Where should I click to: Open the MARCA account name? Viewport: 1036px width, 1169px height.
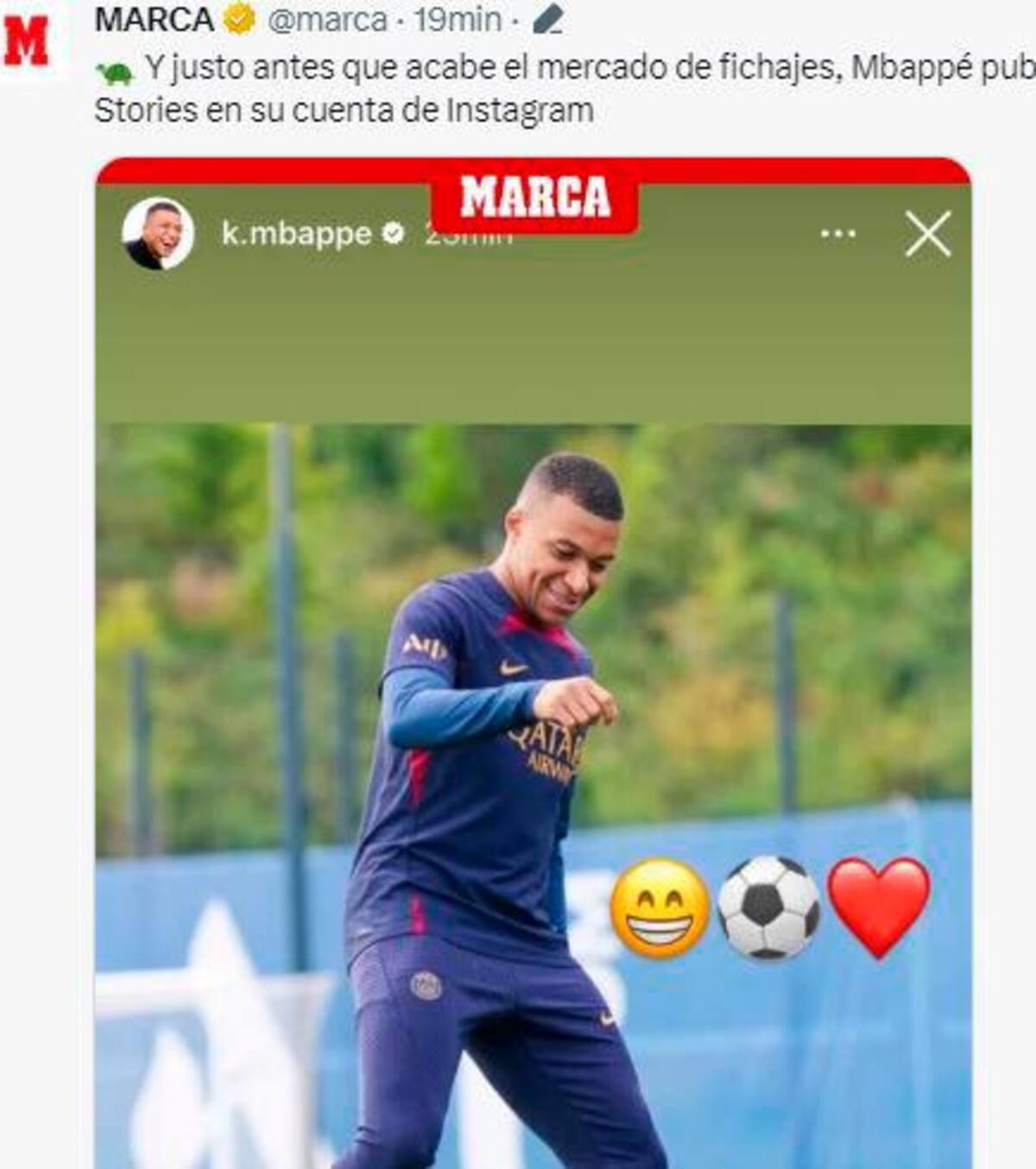(x=154, y=19)
